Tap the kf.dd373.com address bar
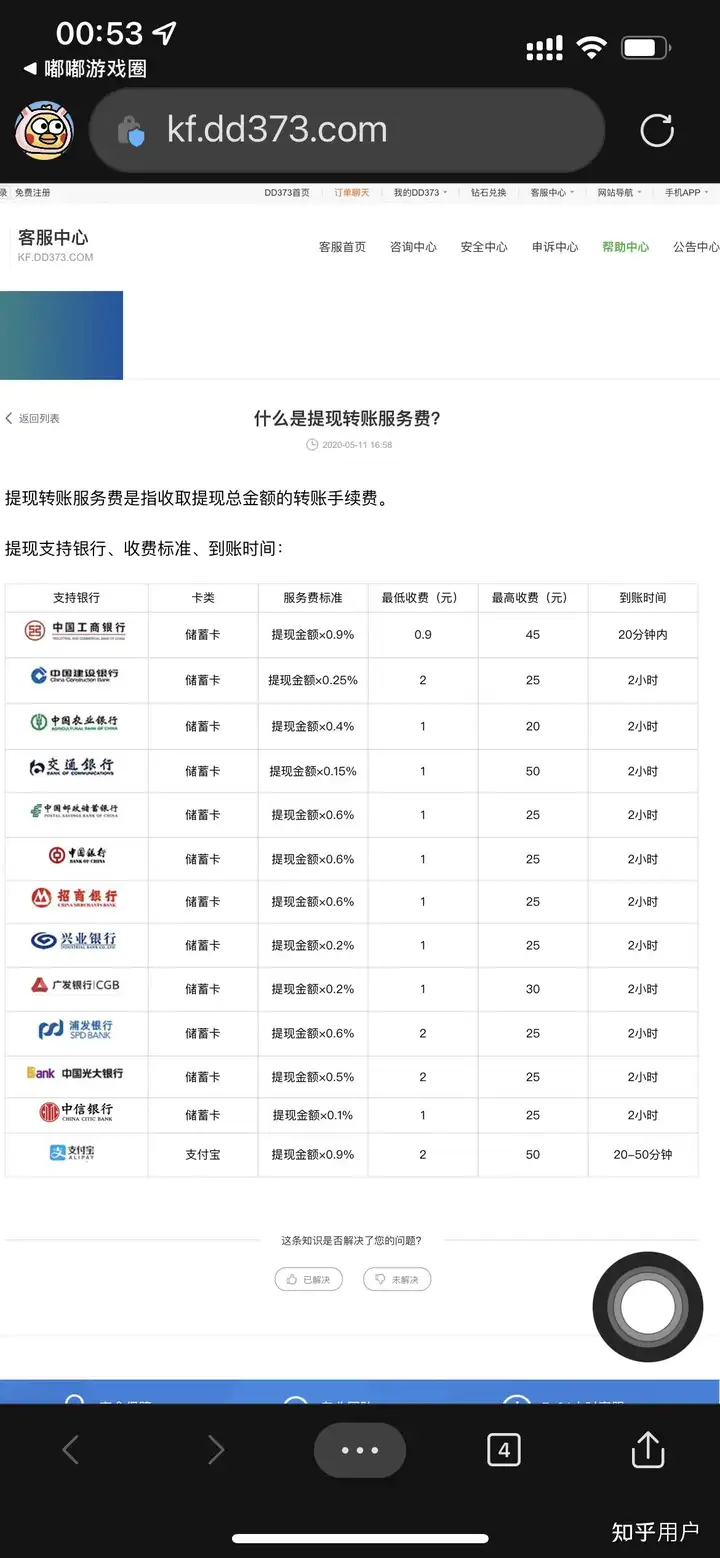Screen dimensions: 720x1558 click(347, 130)
